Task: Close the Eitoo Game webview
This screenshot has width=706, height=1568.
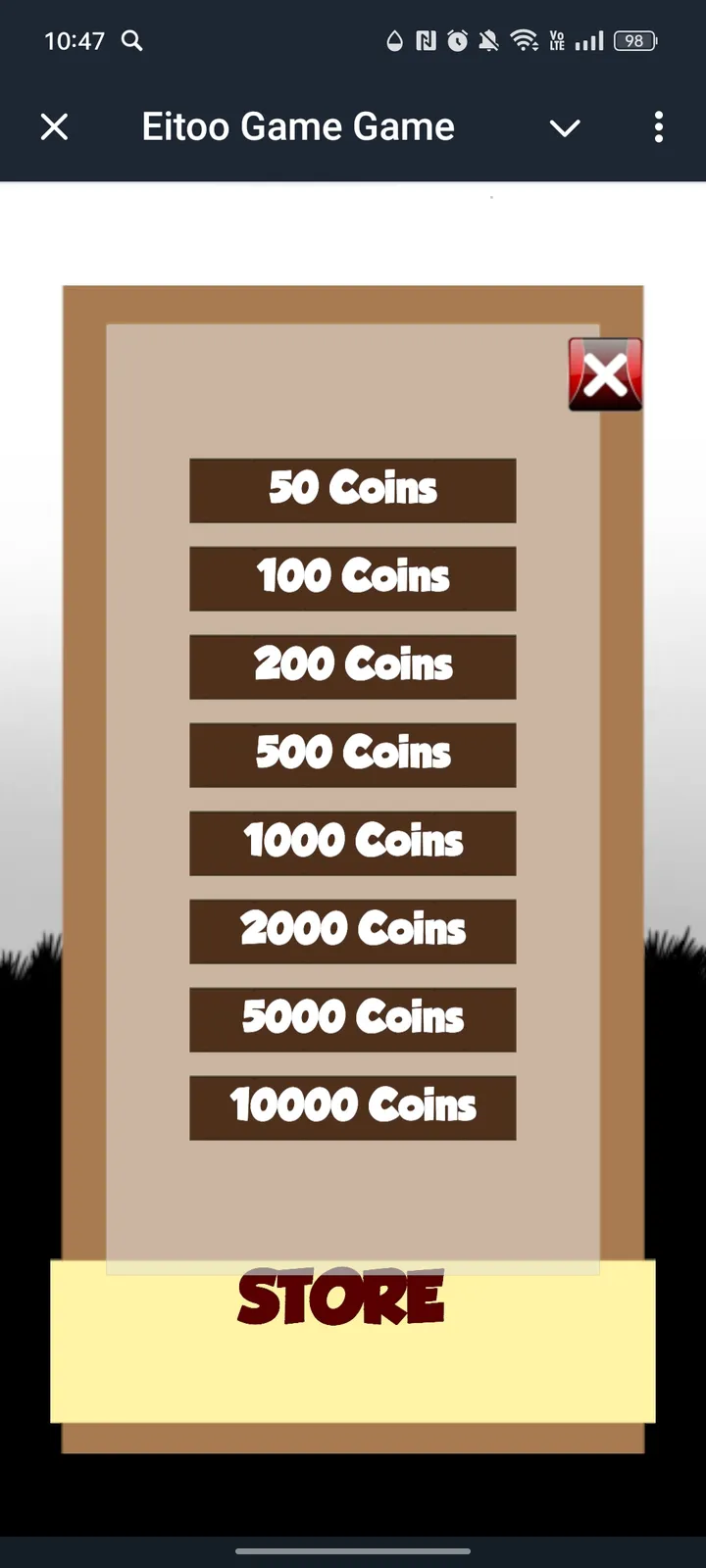Action: (x=55, y=126)
